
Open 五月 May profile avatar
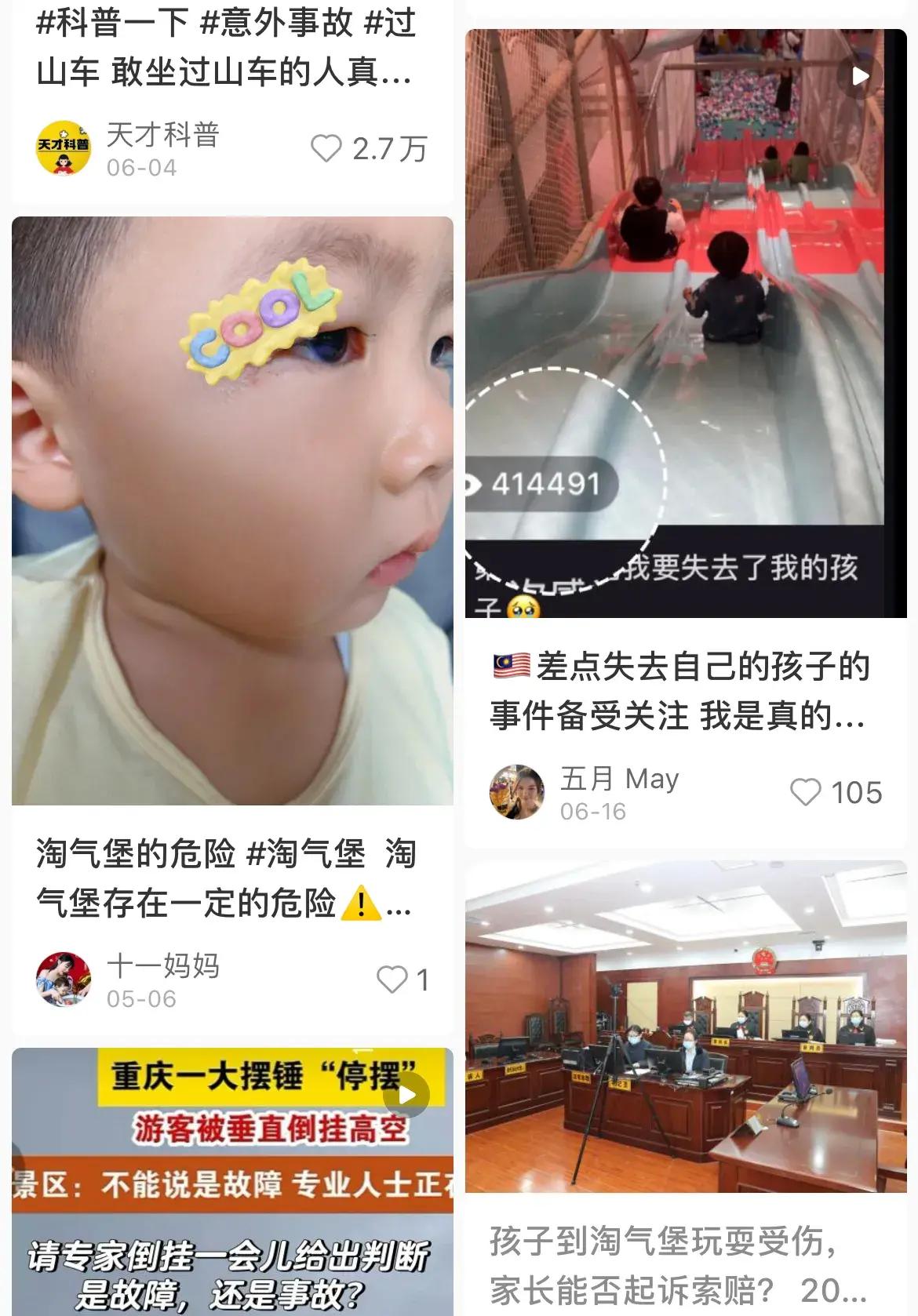(517, 792)
